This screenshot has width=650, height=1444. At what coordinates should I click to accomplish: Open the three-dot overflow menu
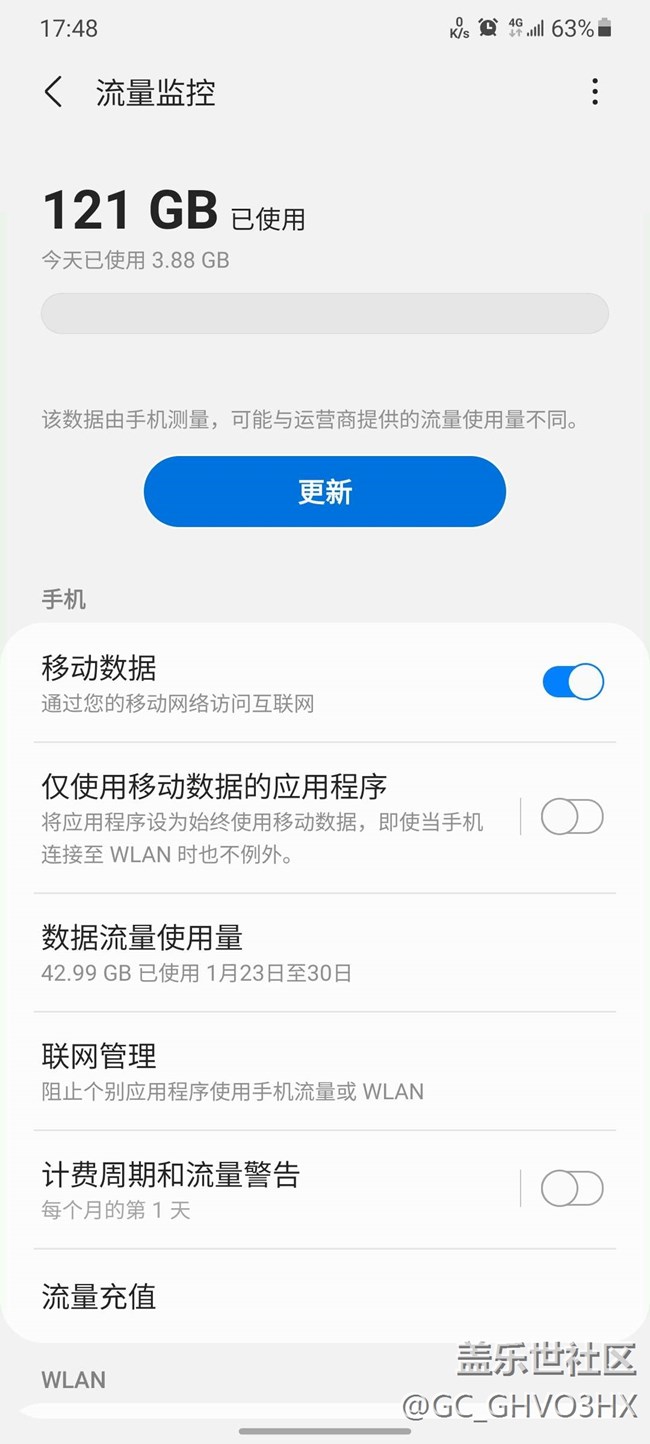[x=595, y=92]
